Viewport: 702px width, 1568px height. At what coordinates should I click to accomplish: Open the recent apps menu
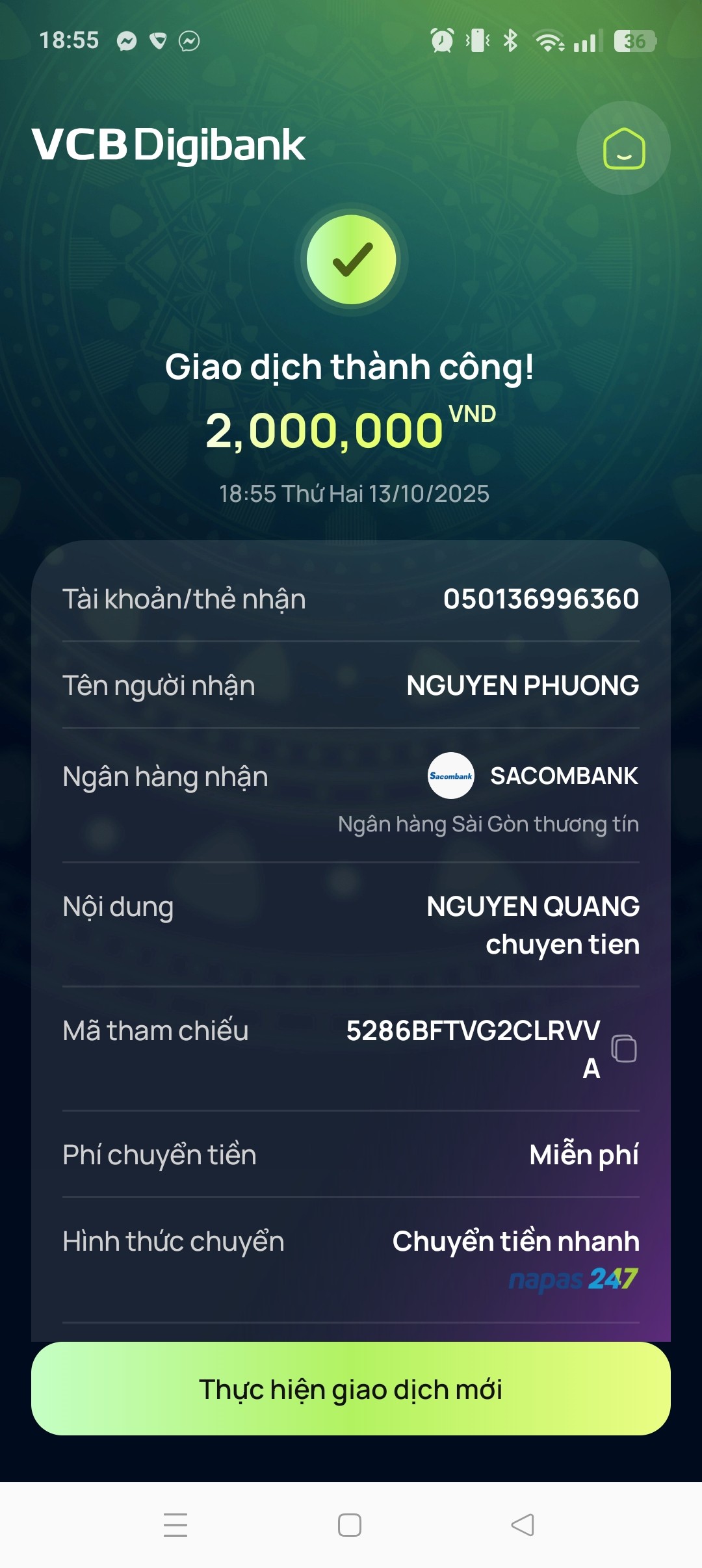pos(175,1524)
